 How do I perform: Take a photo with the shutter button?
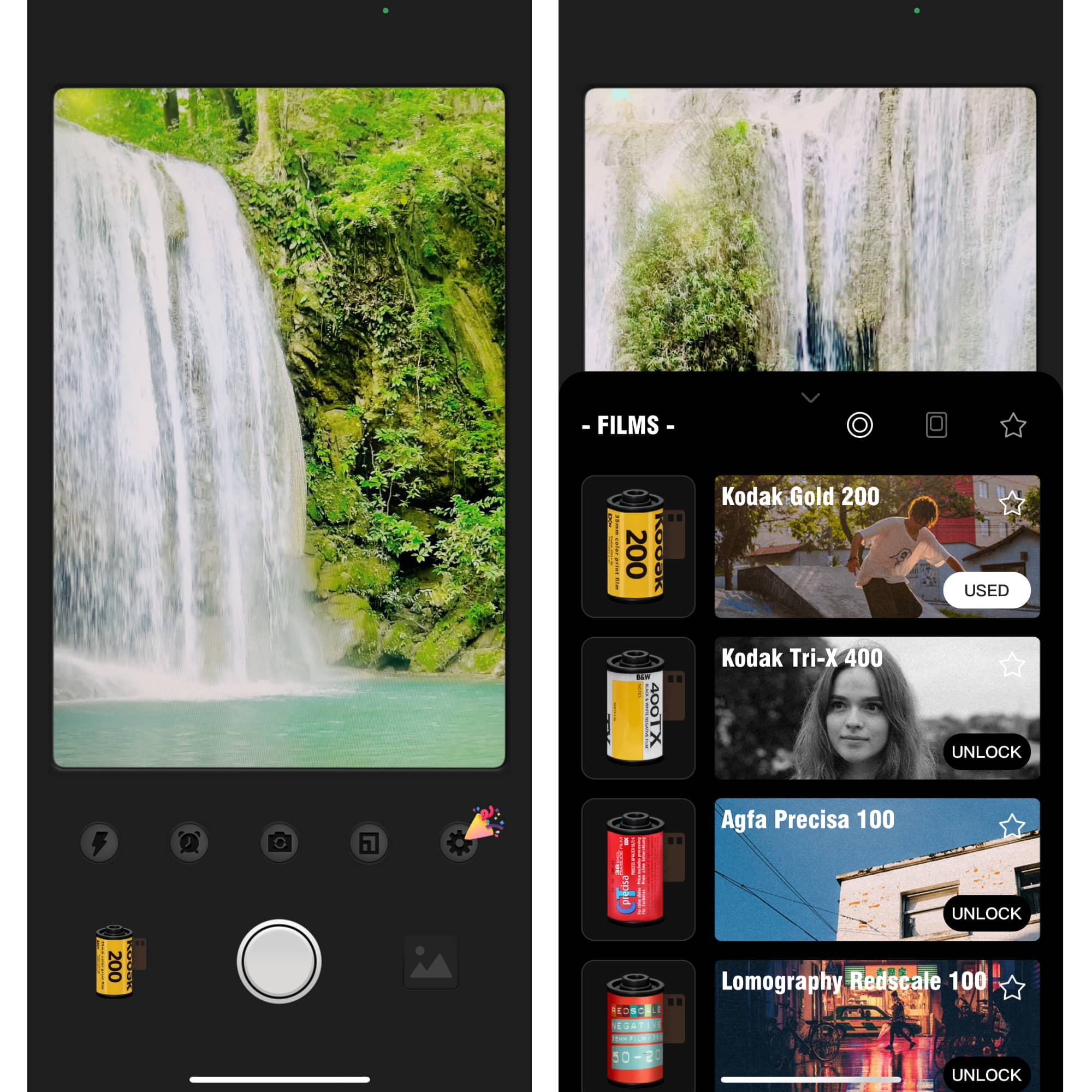279,962
